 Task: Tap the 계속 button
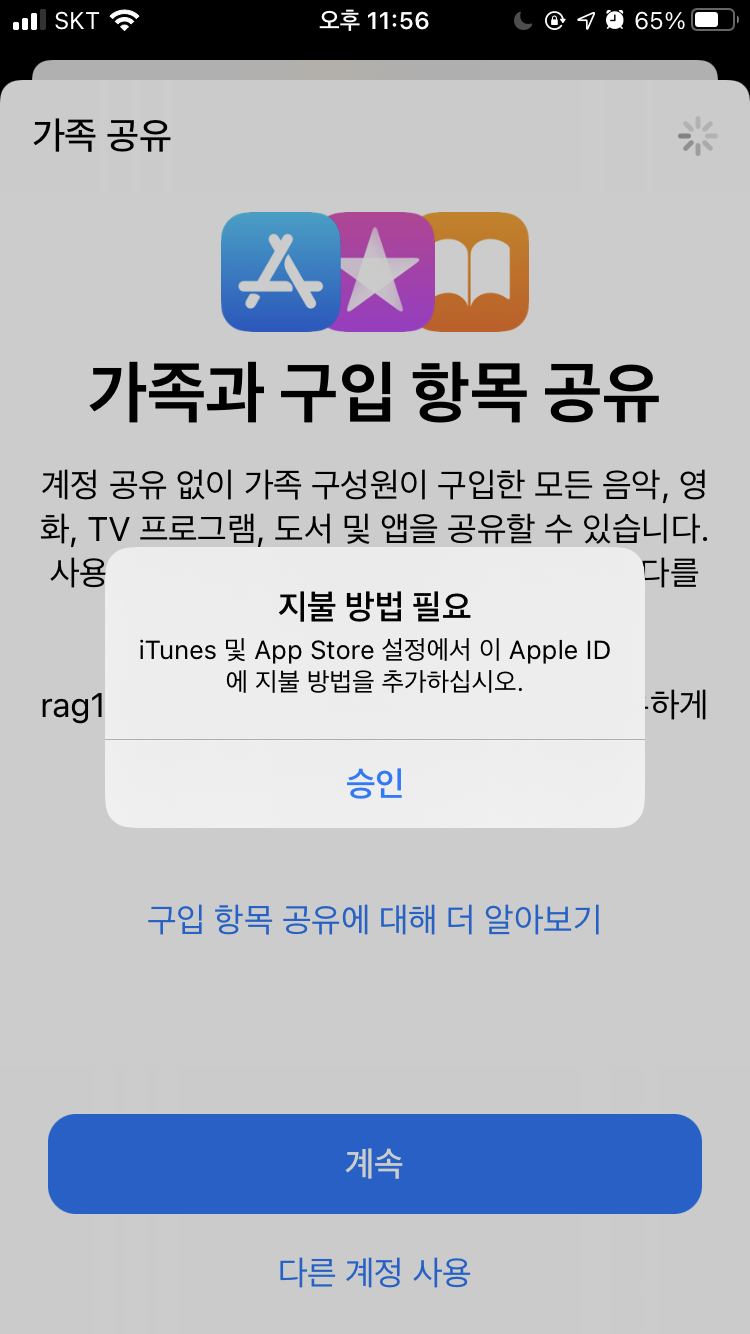point(374,1163)
